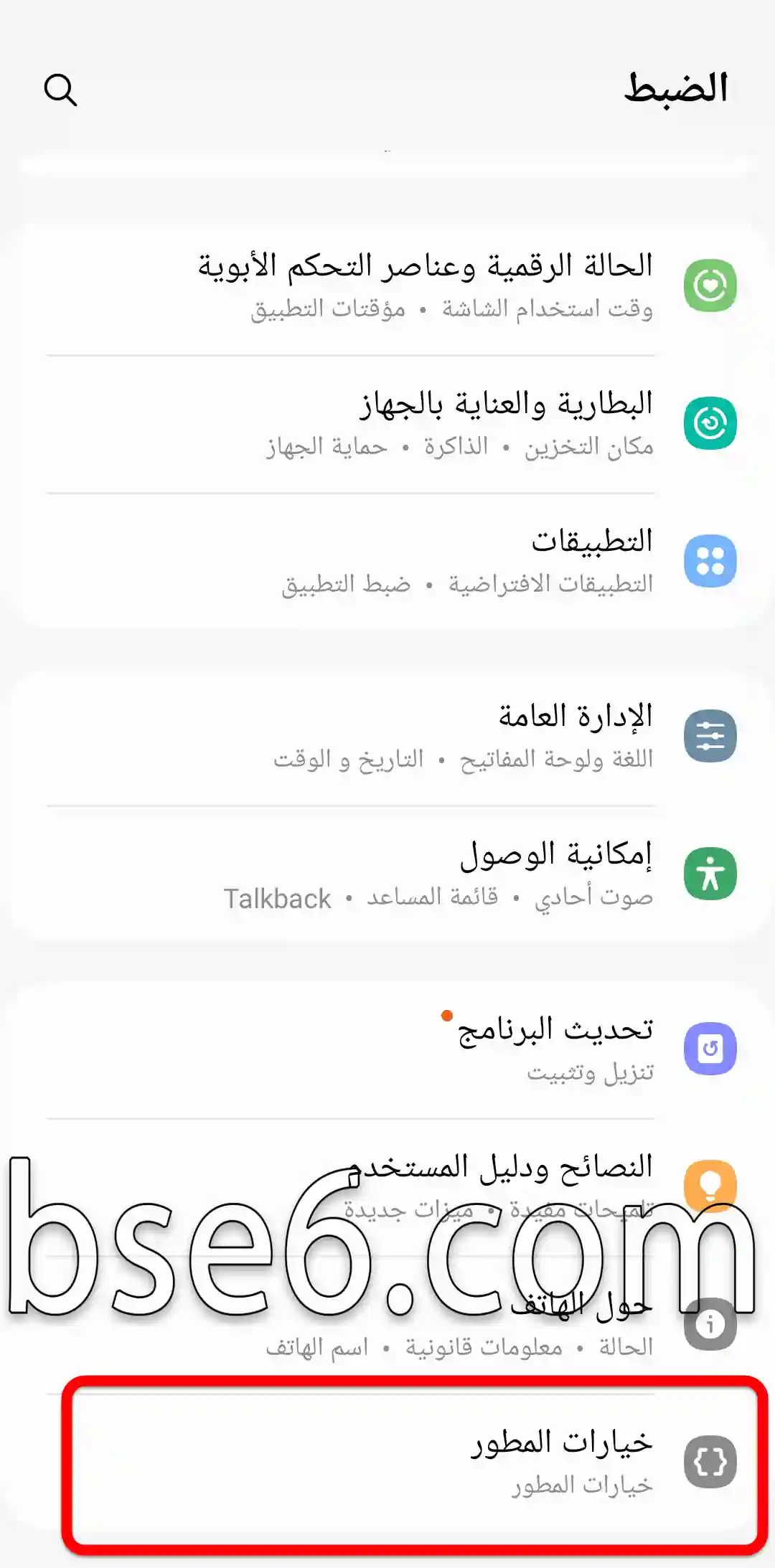775x1568 pixels.
Task: Open Tips and user manual row
Action: click(387, 1187)
